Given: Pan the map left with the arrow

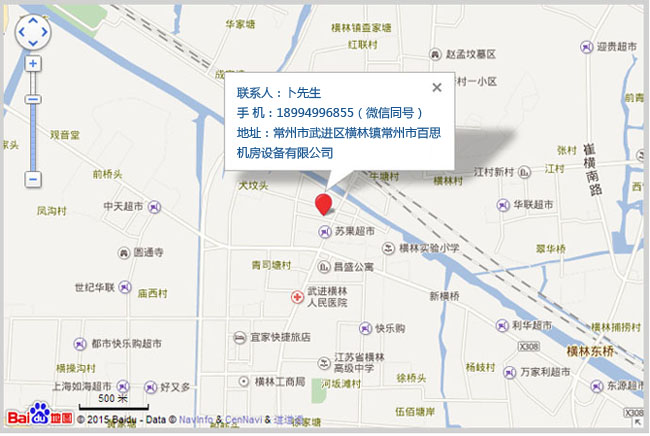Looking at the screenshot, I should point(21,32).
